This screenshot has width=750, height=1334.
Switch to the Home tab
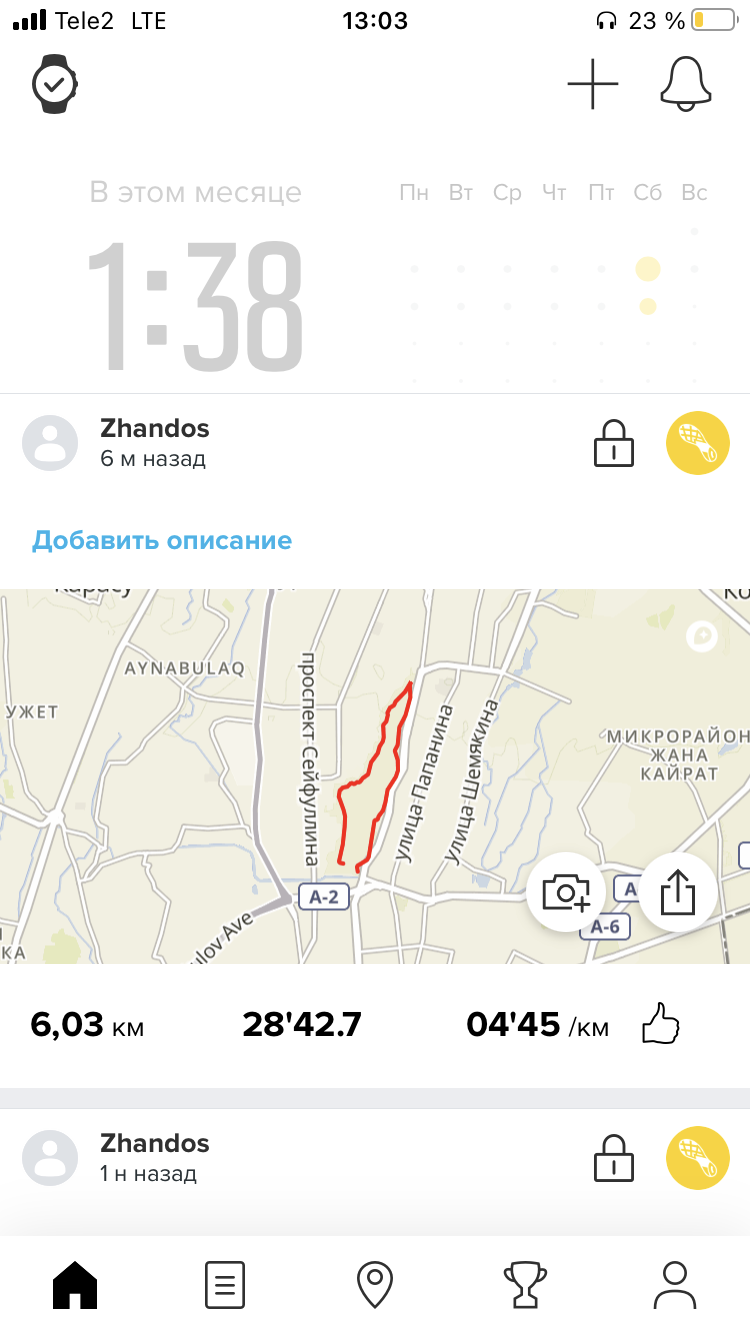[75, 1284]
